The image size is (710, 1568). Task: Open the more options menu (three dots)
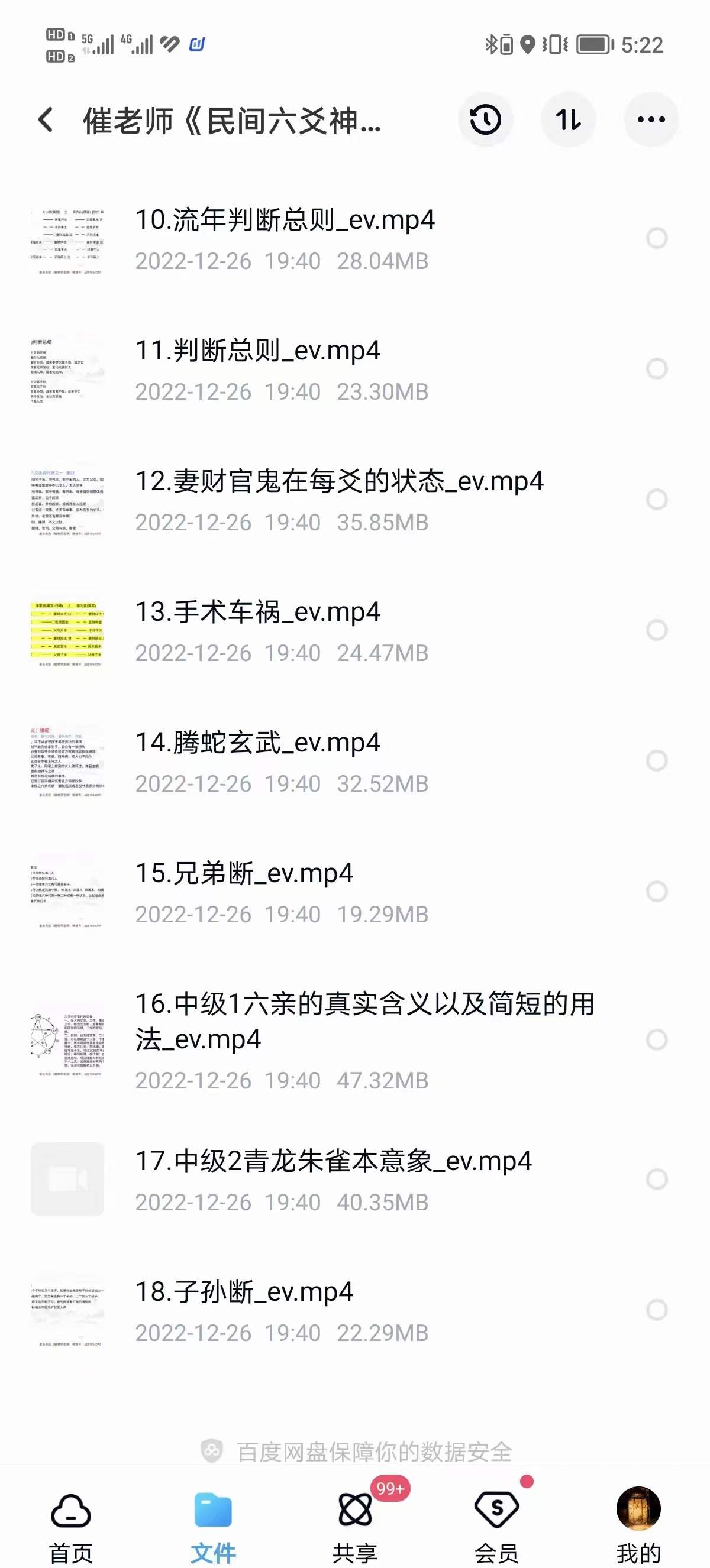pos(650,119)
